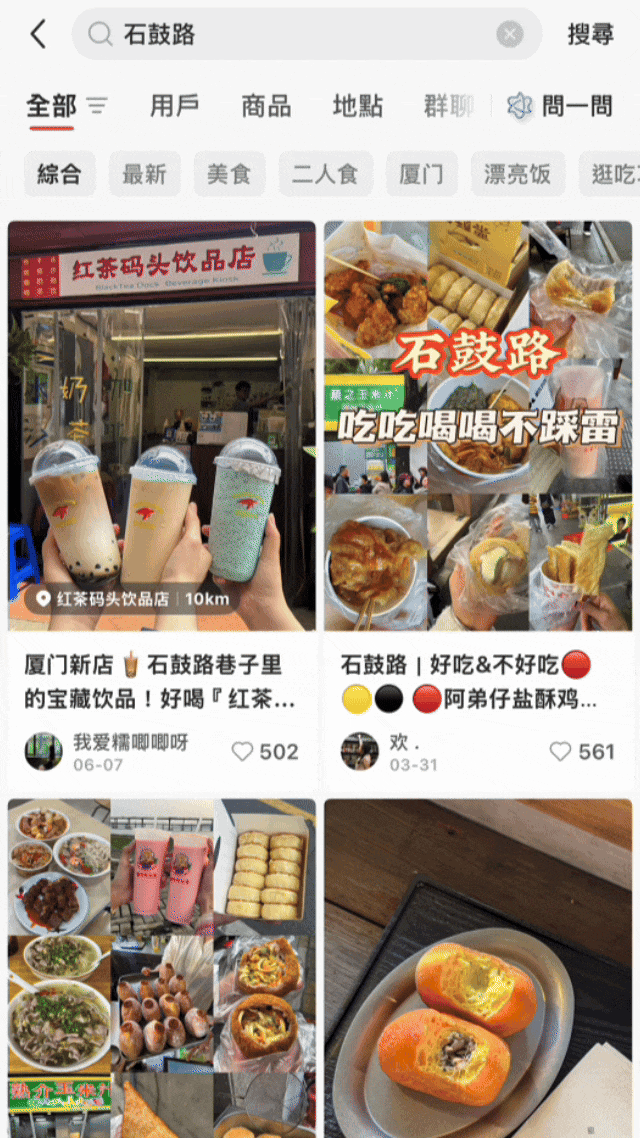Switch to the 地點 tab
Image resolution: width=640 pixels, height=1138 pixels.
[357, 105]
